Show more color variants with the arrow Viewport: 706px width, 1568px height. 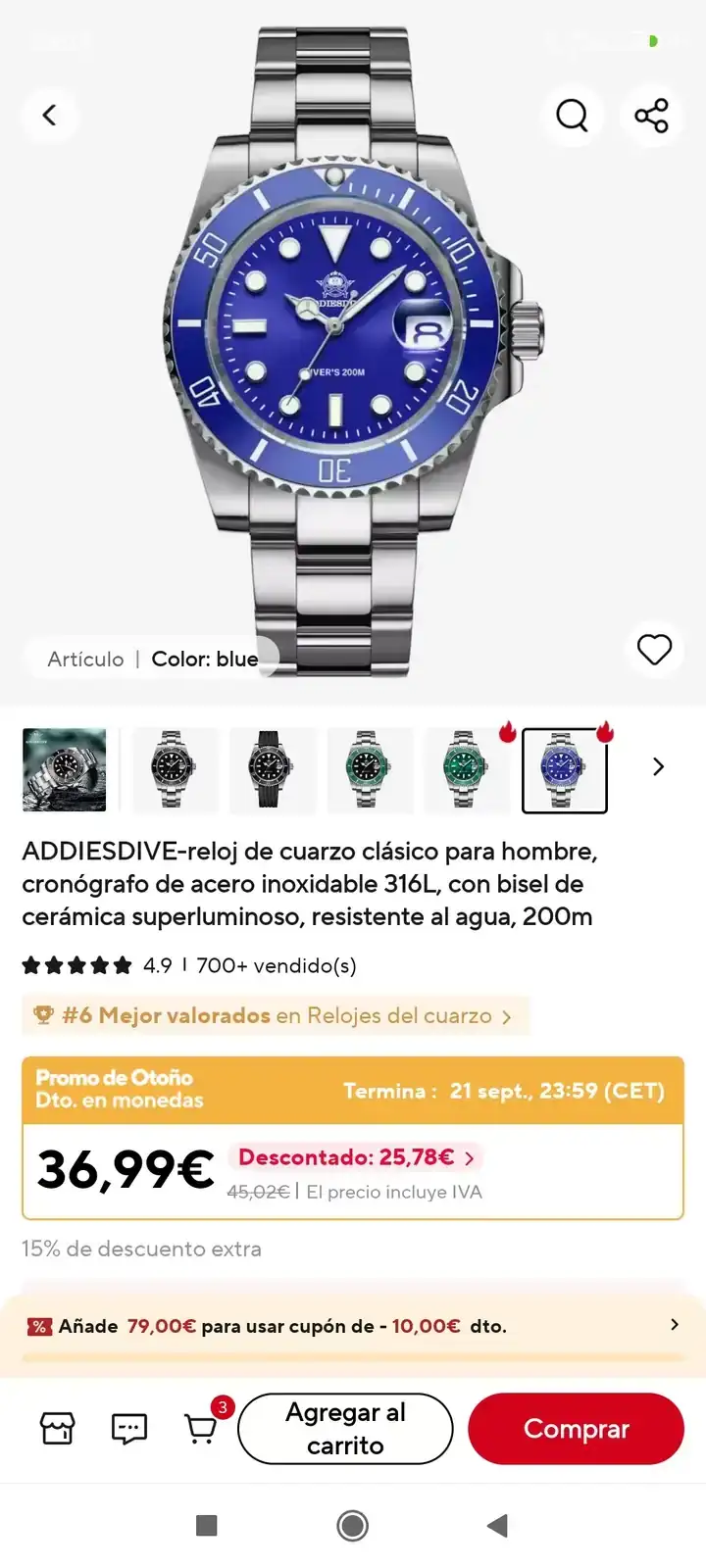(x=659, y=767)
